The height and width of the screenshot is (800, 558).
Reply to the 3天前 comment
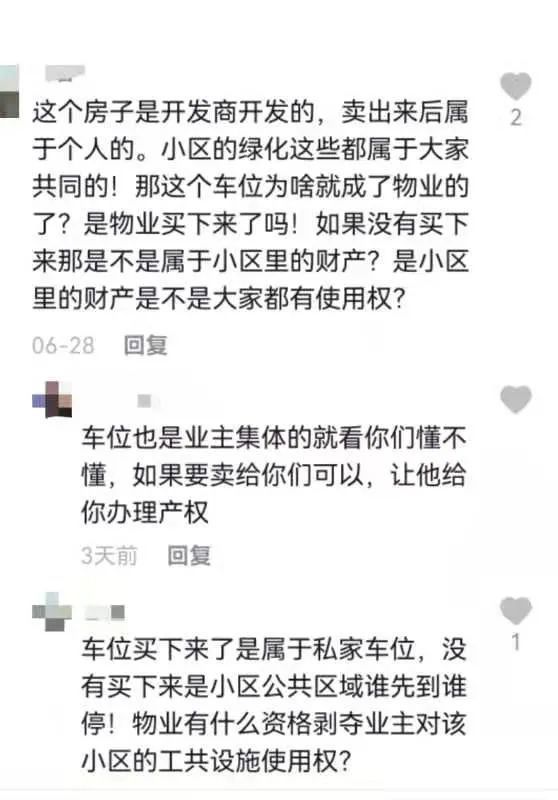coord(189,555)
